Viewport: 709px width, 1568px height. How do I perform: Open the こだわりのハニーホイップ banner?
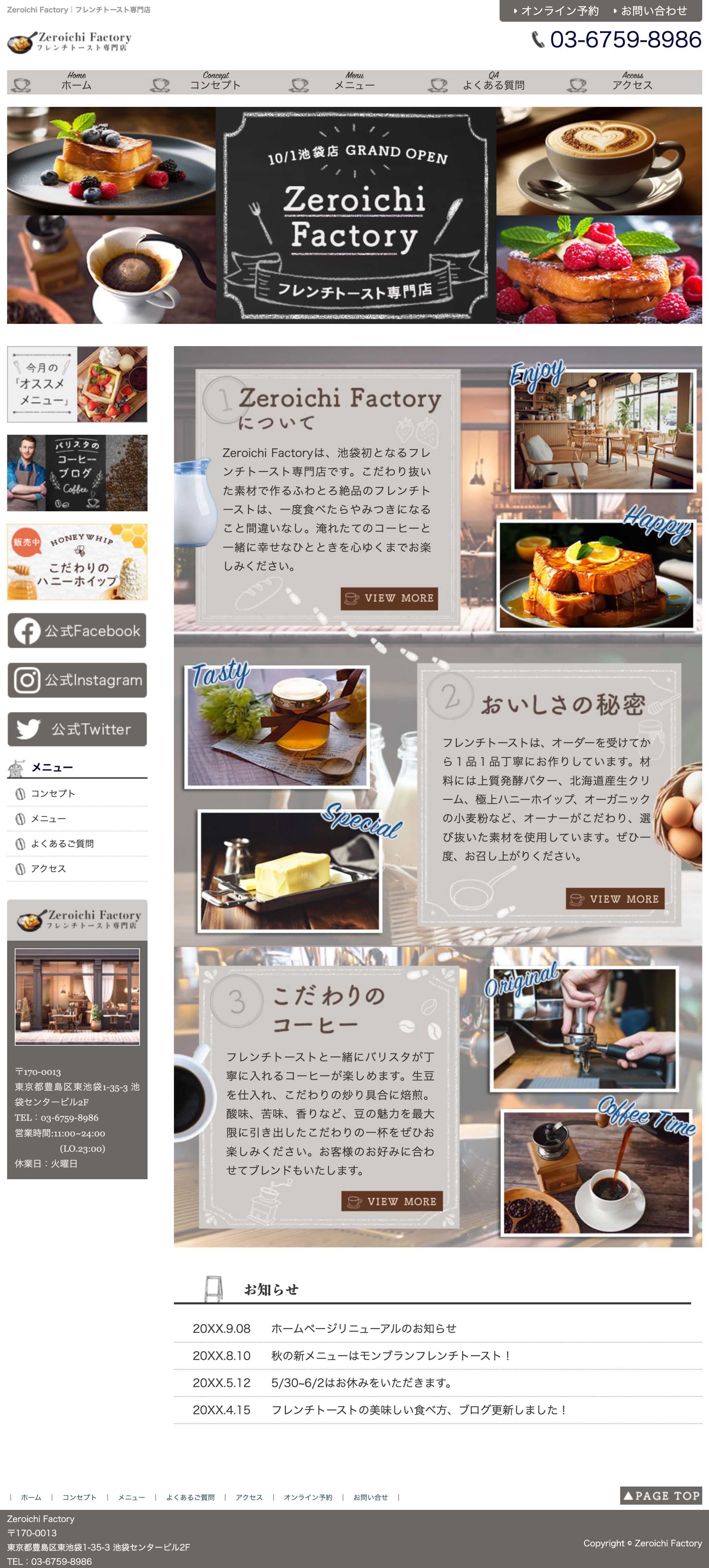pos(77,562)
